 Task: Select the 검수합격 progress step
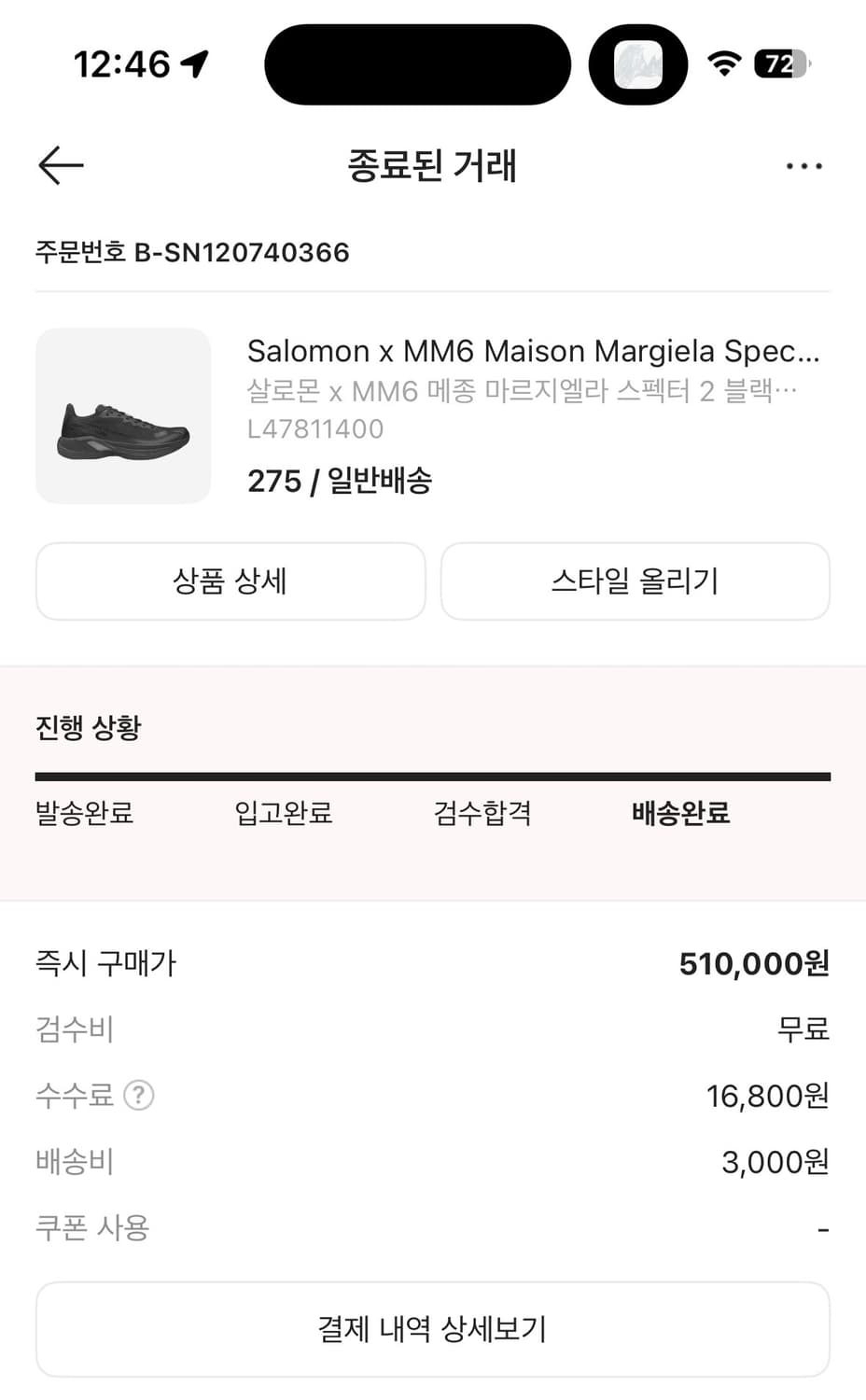(482, 813)
